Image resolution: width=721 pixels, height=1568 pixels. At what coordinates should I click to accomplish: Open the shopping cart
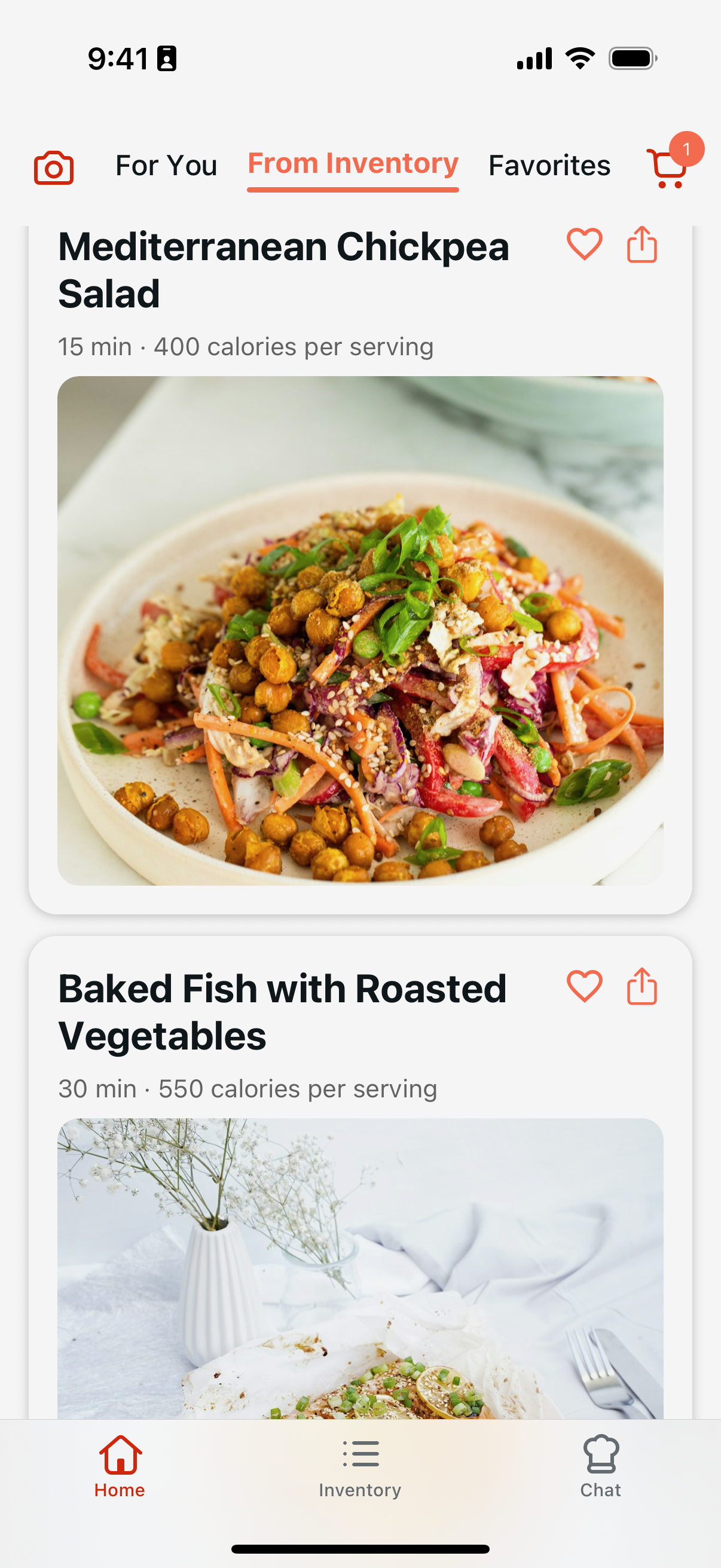click(667, 169)
